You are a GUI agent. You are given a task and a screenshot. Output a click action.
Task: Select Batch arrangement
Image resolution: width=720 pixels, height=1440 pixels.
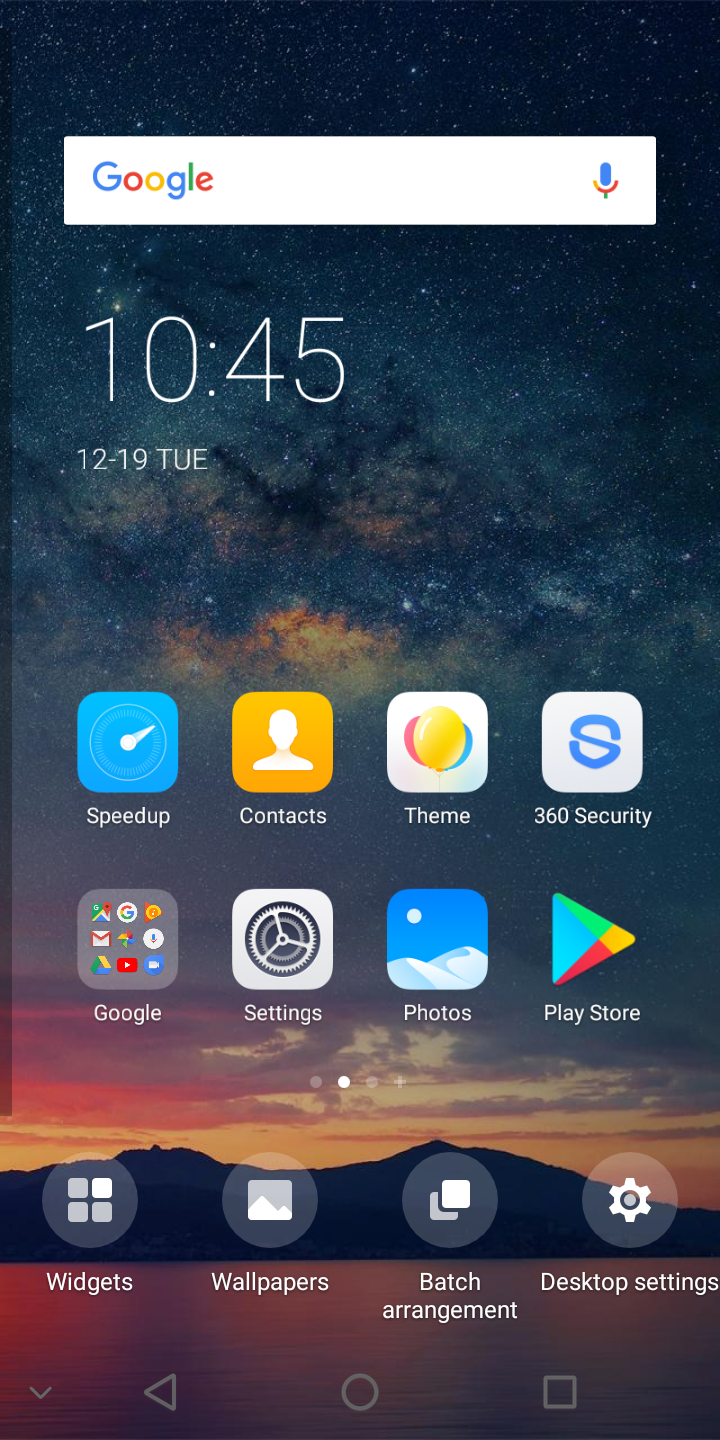(x=450, y=1200)
